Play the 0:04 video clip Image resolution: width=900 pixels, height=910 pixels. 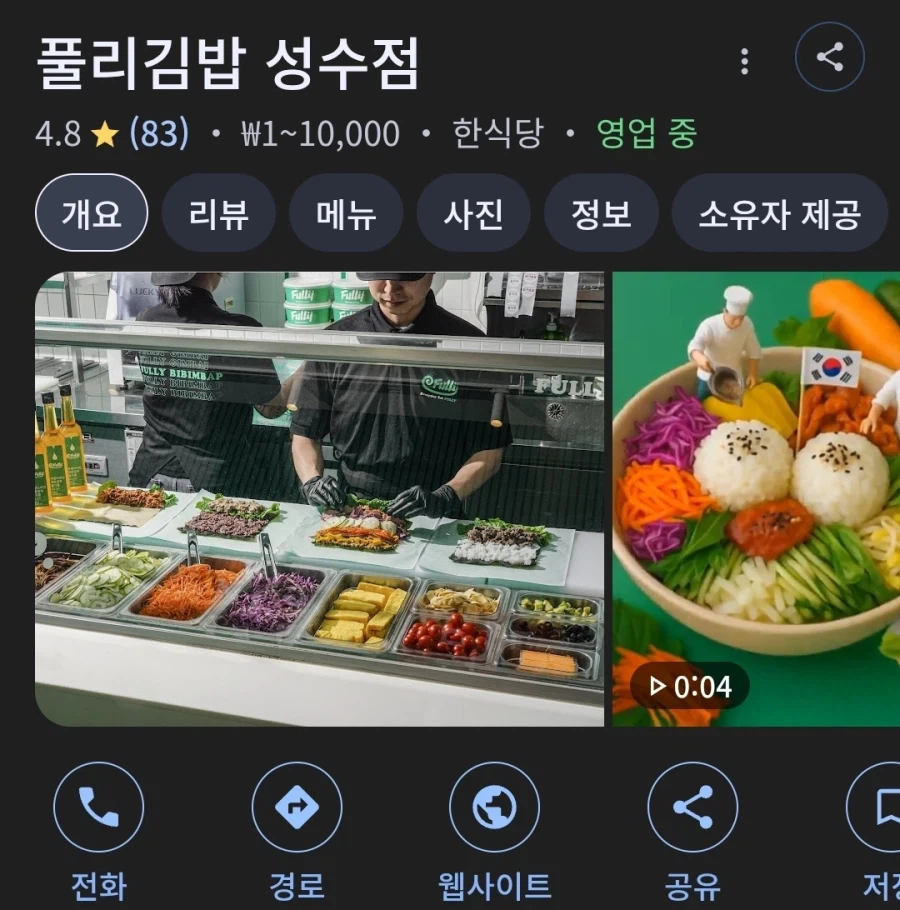691,687
